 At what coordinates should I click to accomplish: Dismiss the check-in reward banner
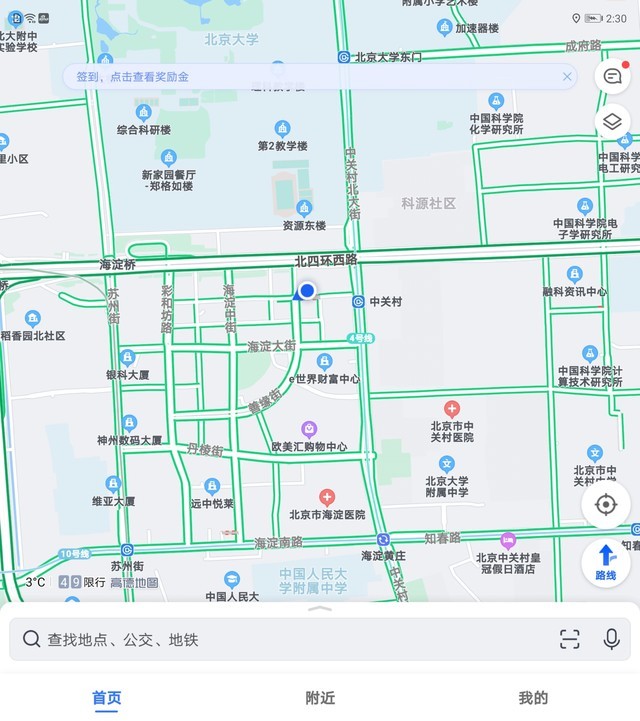(x=567, y=77)
